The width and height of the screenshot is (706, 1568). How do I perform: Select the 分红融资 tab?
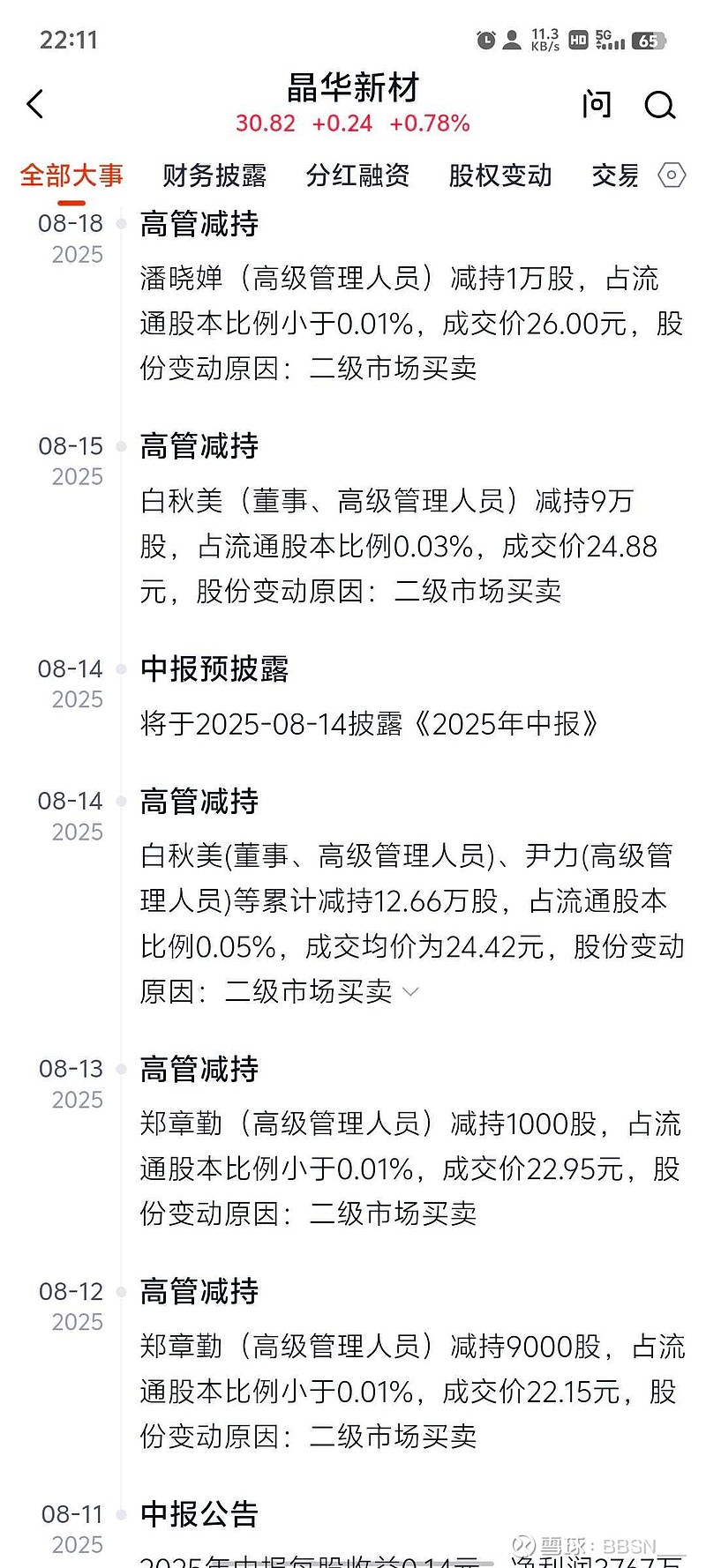pos(357,175)
